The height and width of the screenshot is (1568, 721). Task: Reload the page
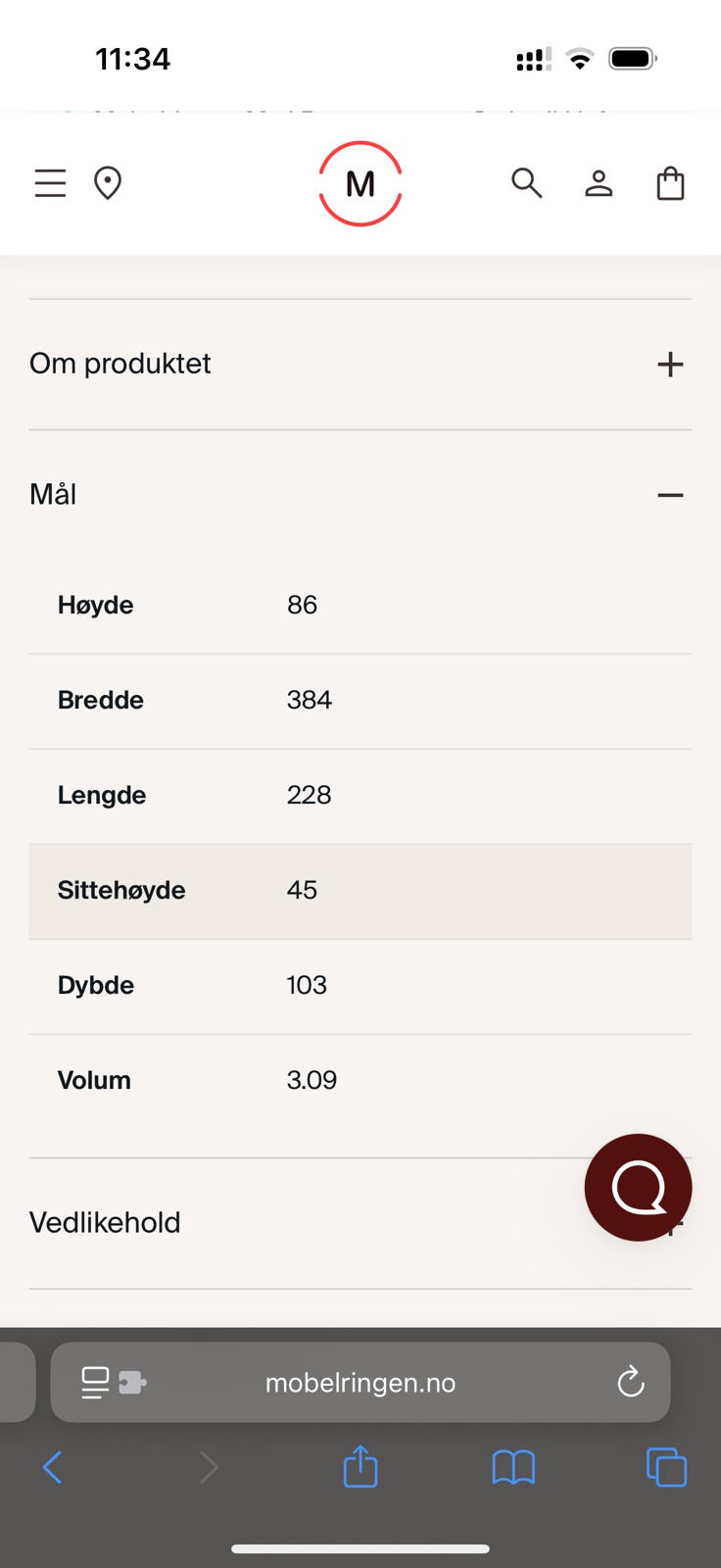631,1383
